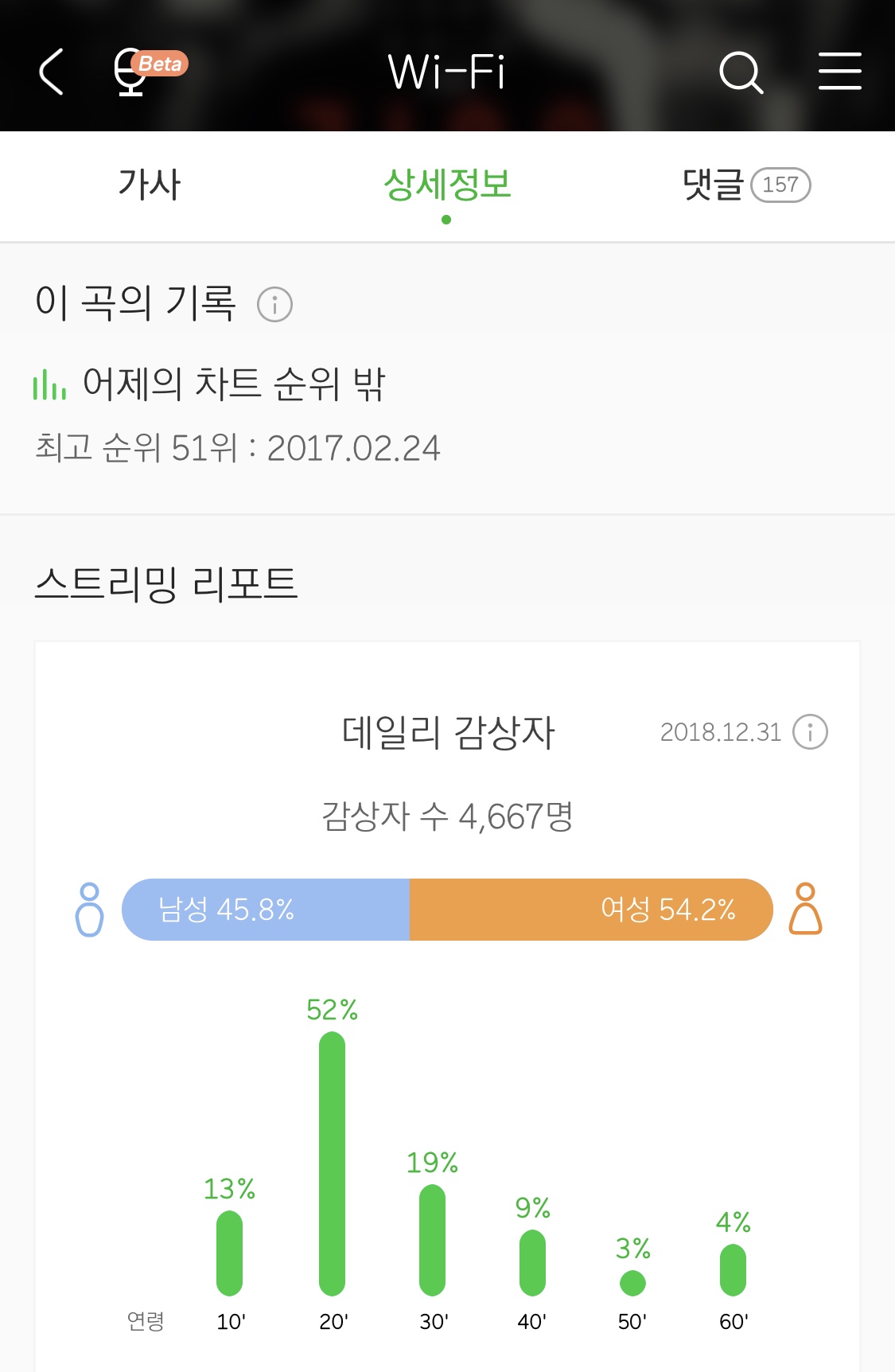This screenshot has width=895, height=1372.
Task: Open the hamburger menu
Action: tap(840, 70)
